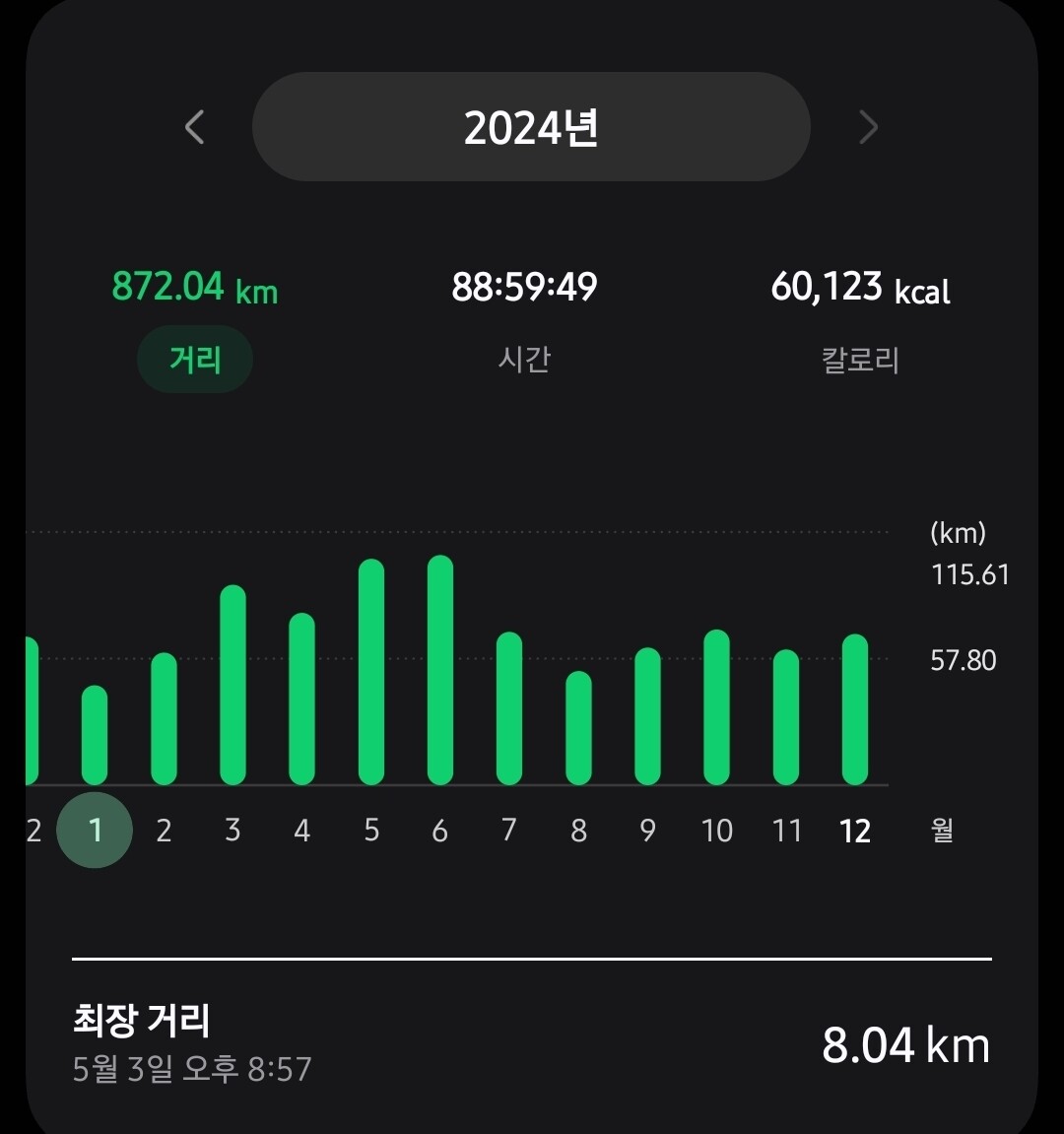
Task: Select month 10 on the chart
Action: click(717, 830)
